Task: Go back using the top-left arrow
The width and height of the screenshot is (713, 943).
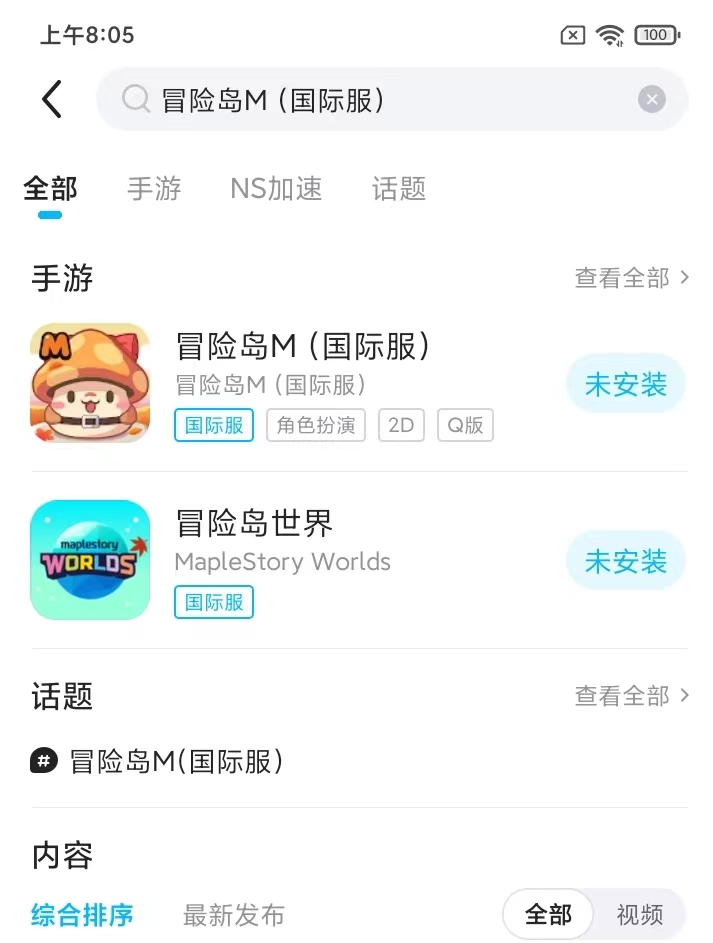Action: point(52,99)
